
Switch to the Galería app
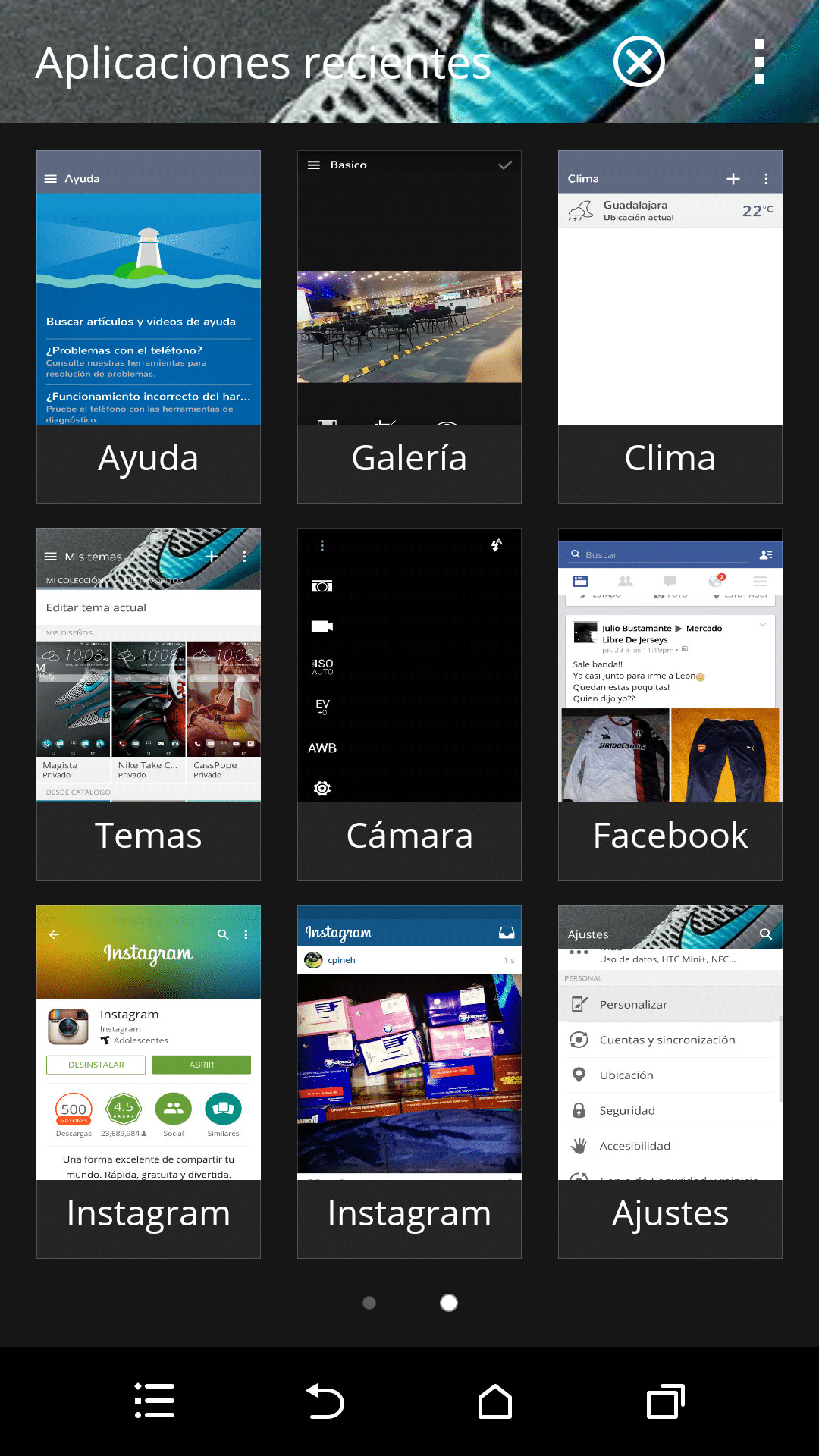[x=409, y=326]
